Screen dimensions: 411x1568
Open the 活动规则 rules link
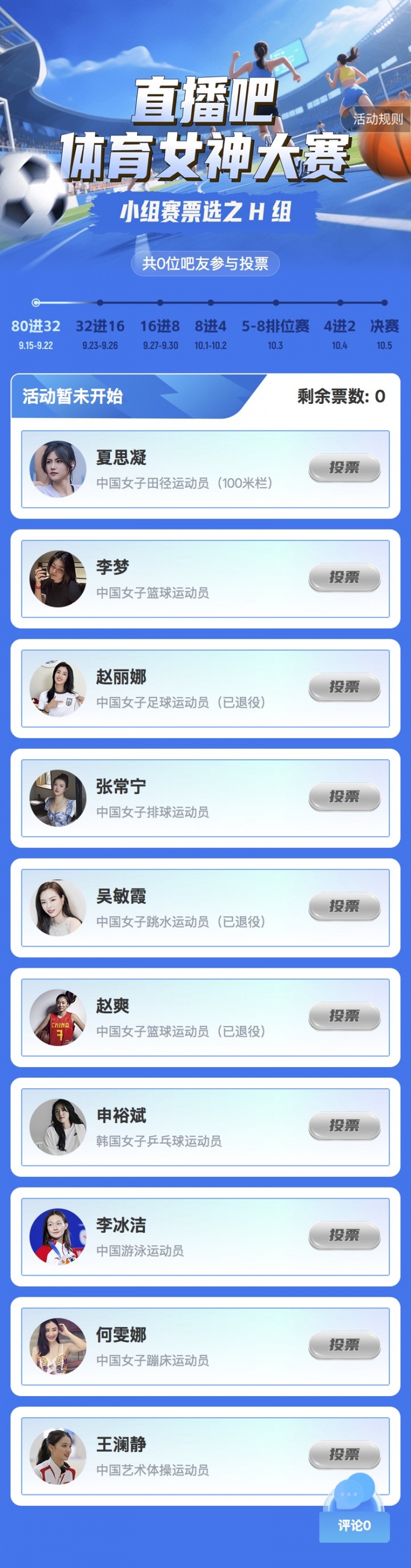[x=377, y=119]
